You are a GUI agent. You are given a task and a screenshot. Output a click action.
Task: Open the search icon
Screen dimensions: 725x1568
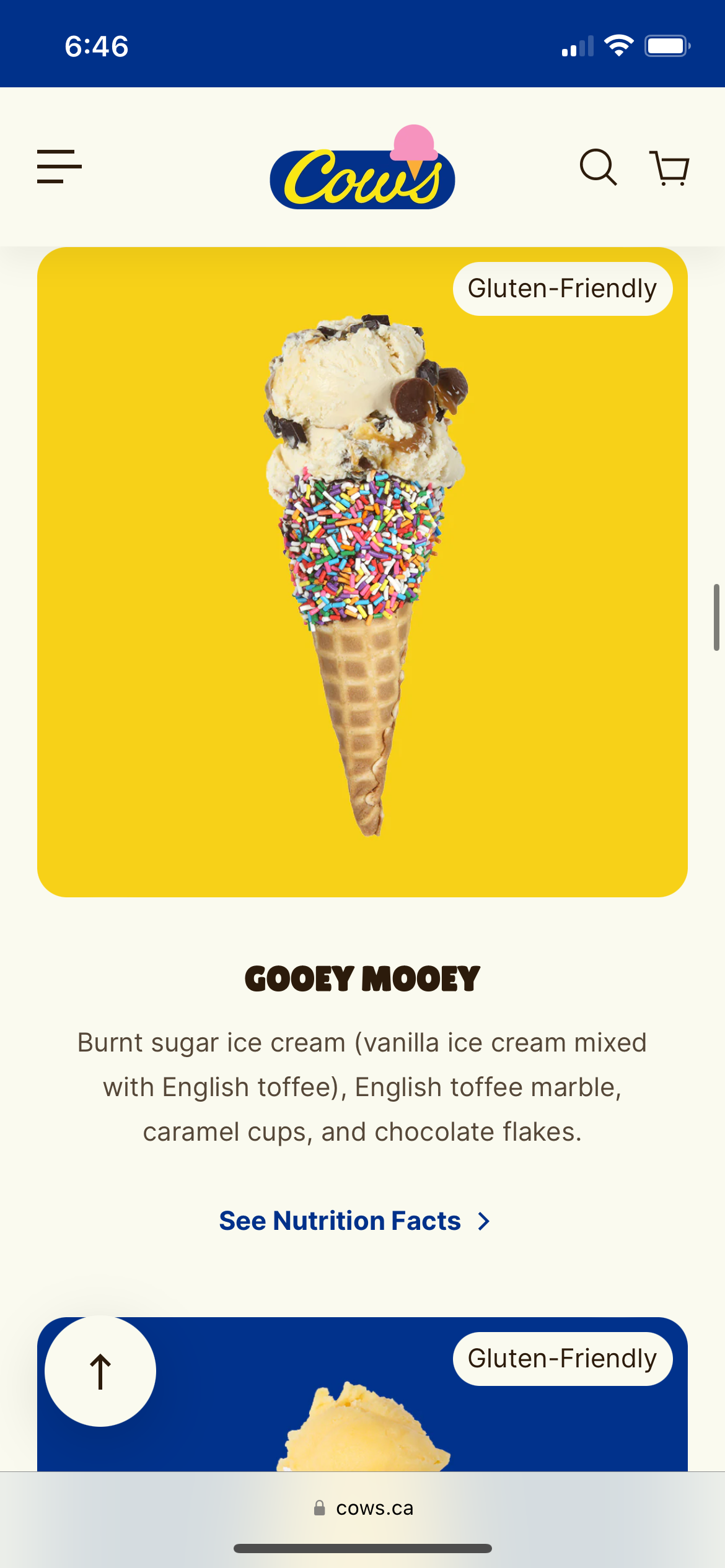tap(598, 167)
